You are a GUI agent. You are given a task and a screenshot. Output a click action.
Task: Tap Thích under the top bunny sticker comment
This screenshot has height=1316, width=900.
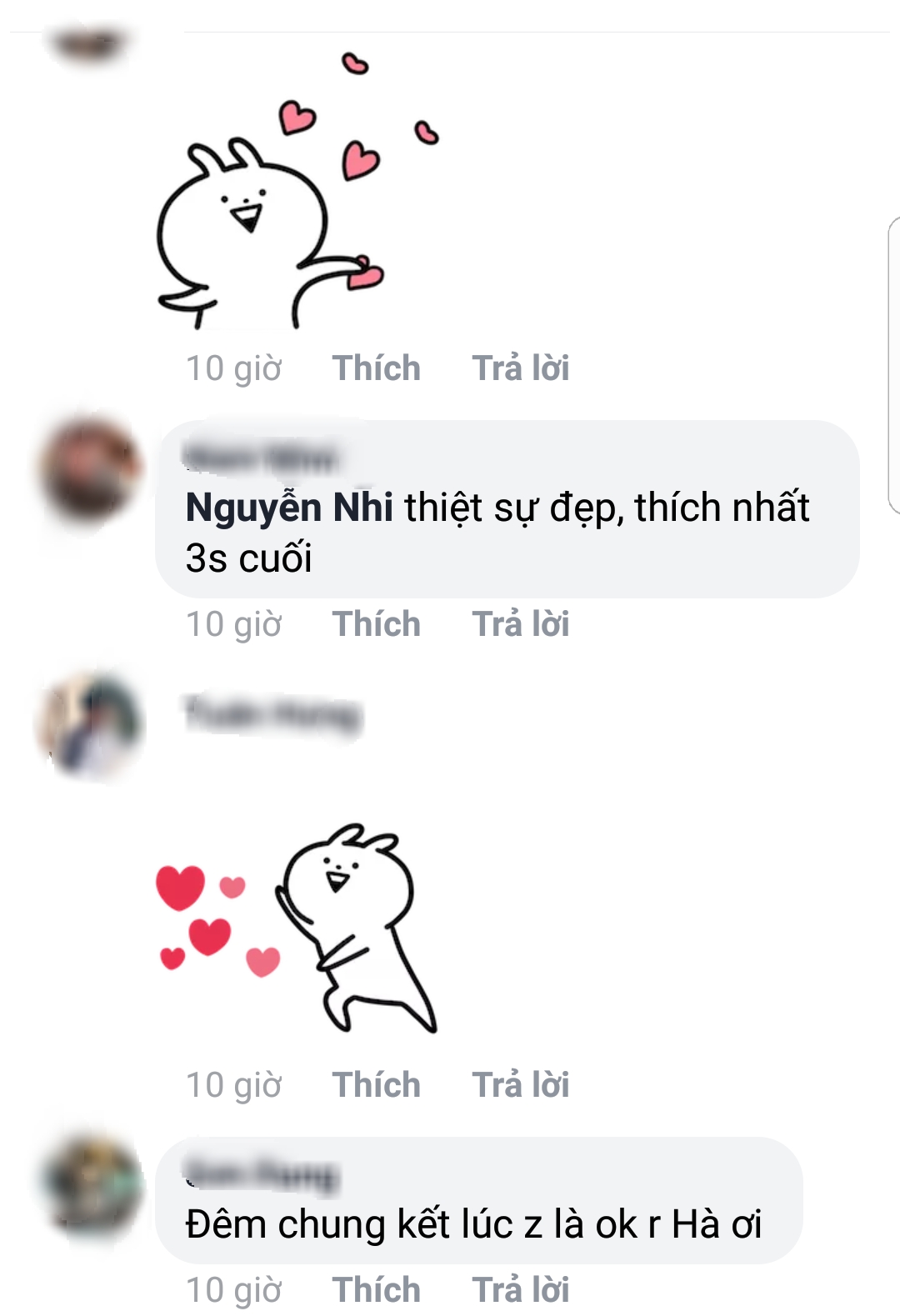tap(376, 368)
